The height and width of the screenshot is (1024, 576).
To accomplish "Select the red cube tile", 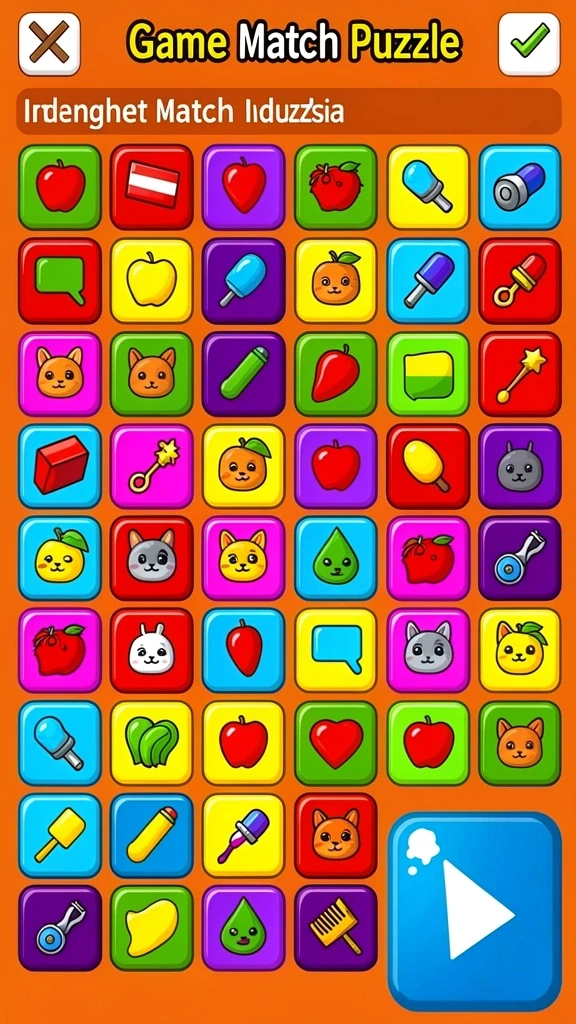I will click(59, 466).
